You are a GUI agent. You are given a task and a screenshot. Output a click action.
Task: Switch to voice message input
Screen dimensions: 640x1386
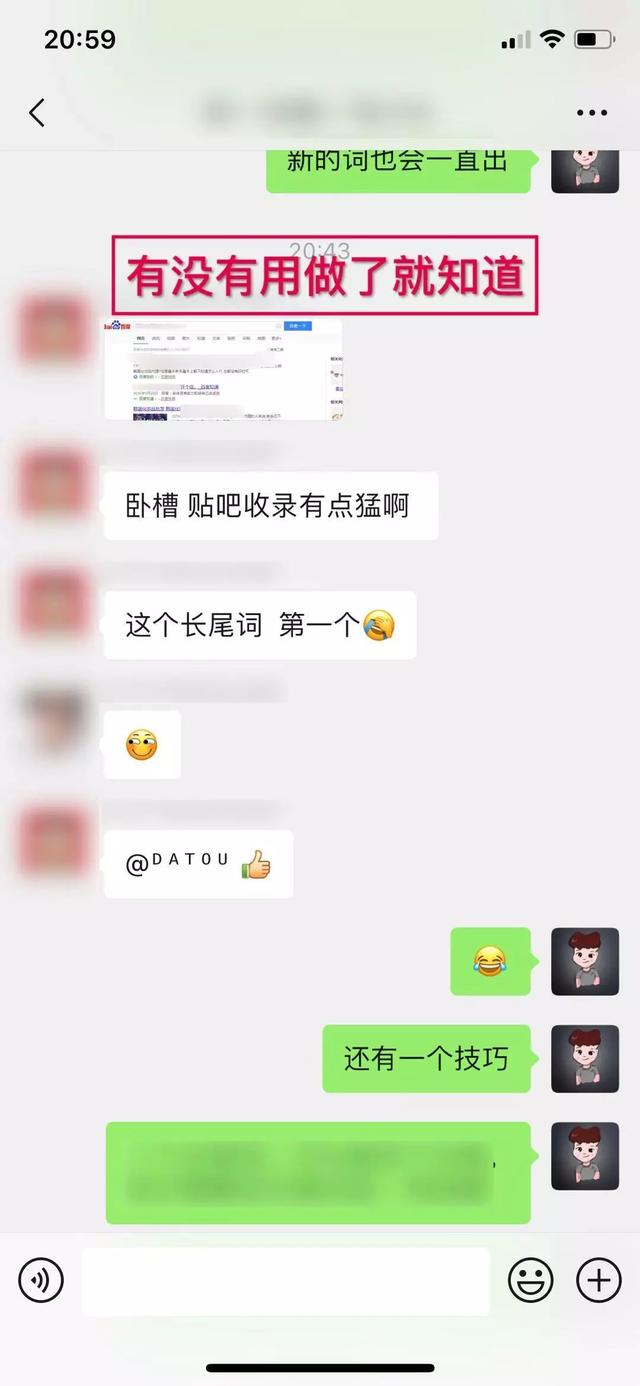41,1280
